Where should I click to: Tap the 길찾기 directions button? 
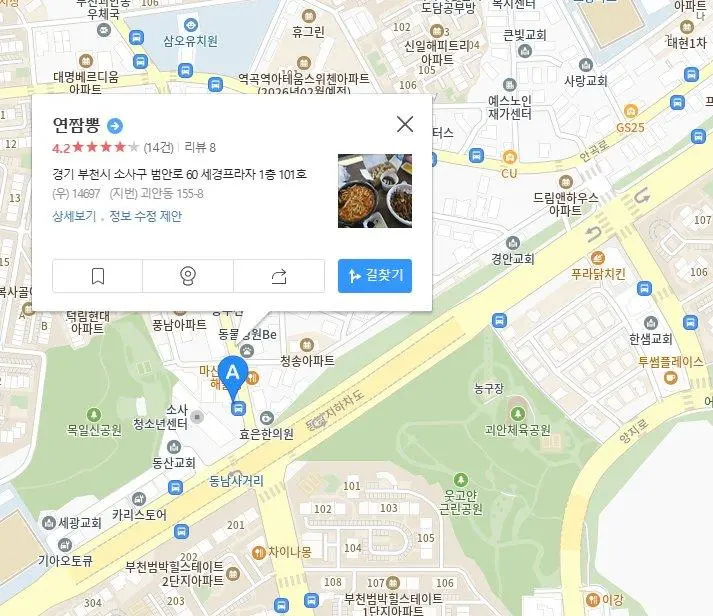click(x=375, y=276)
